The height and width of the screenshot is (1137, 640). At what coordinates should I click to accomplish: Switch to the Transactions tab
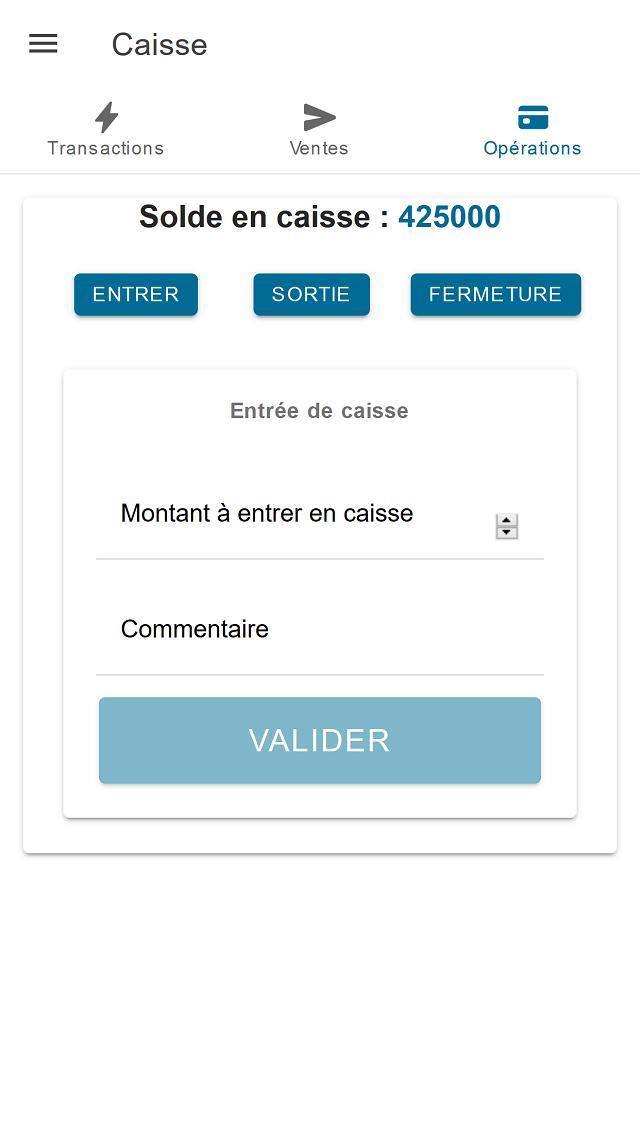coord(106,131)
